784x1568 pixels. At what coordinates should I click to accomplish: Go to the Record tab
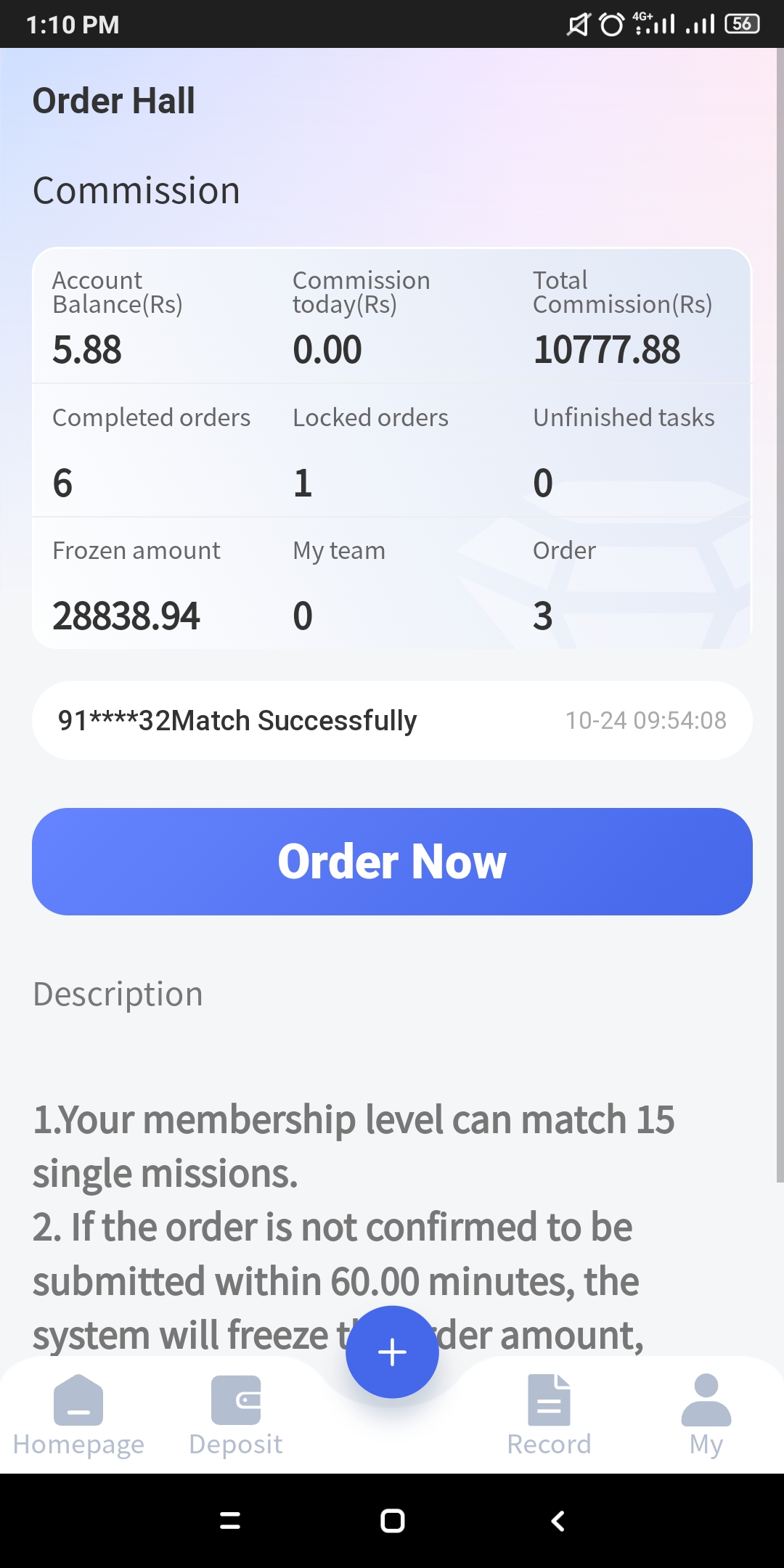tap(549, 1416)
